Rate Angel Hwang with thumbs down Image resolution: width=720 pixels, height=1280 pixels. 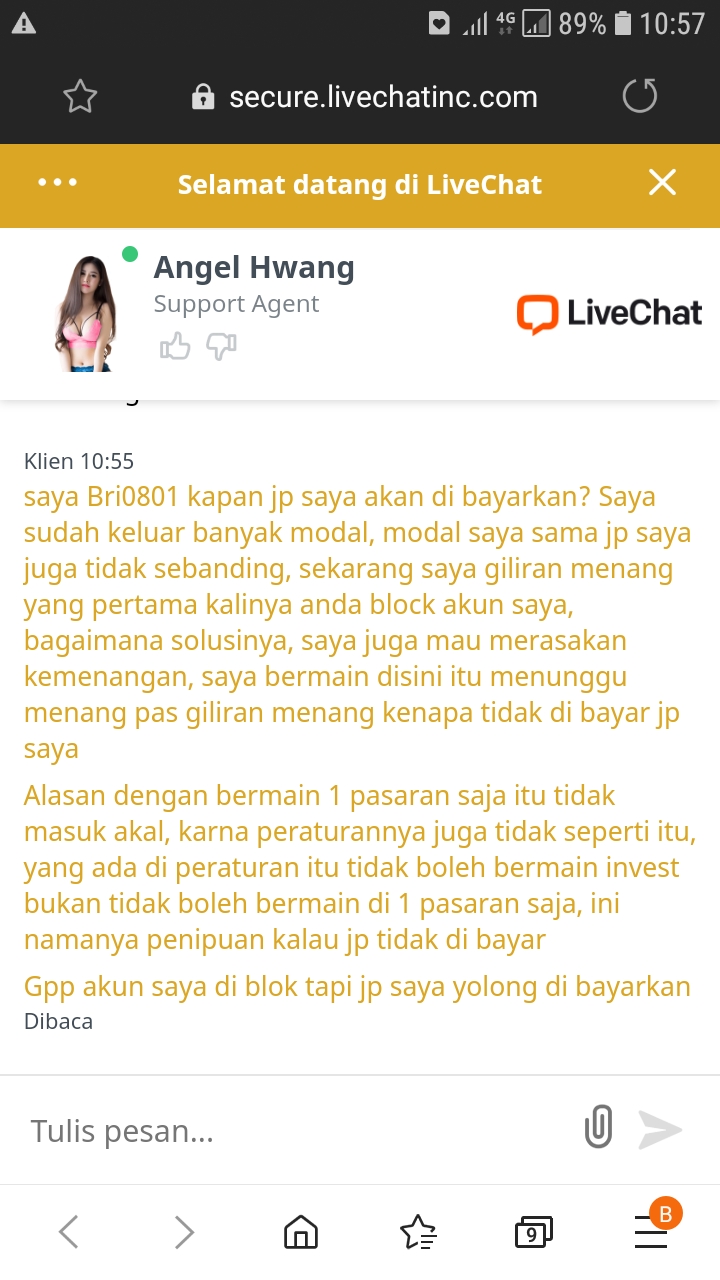(x=221, y=347)
